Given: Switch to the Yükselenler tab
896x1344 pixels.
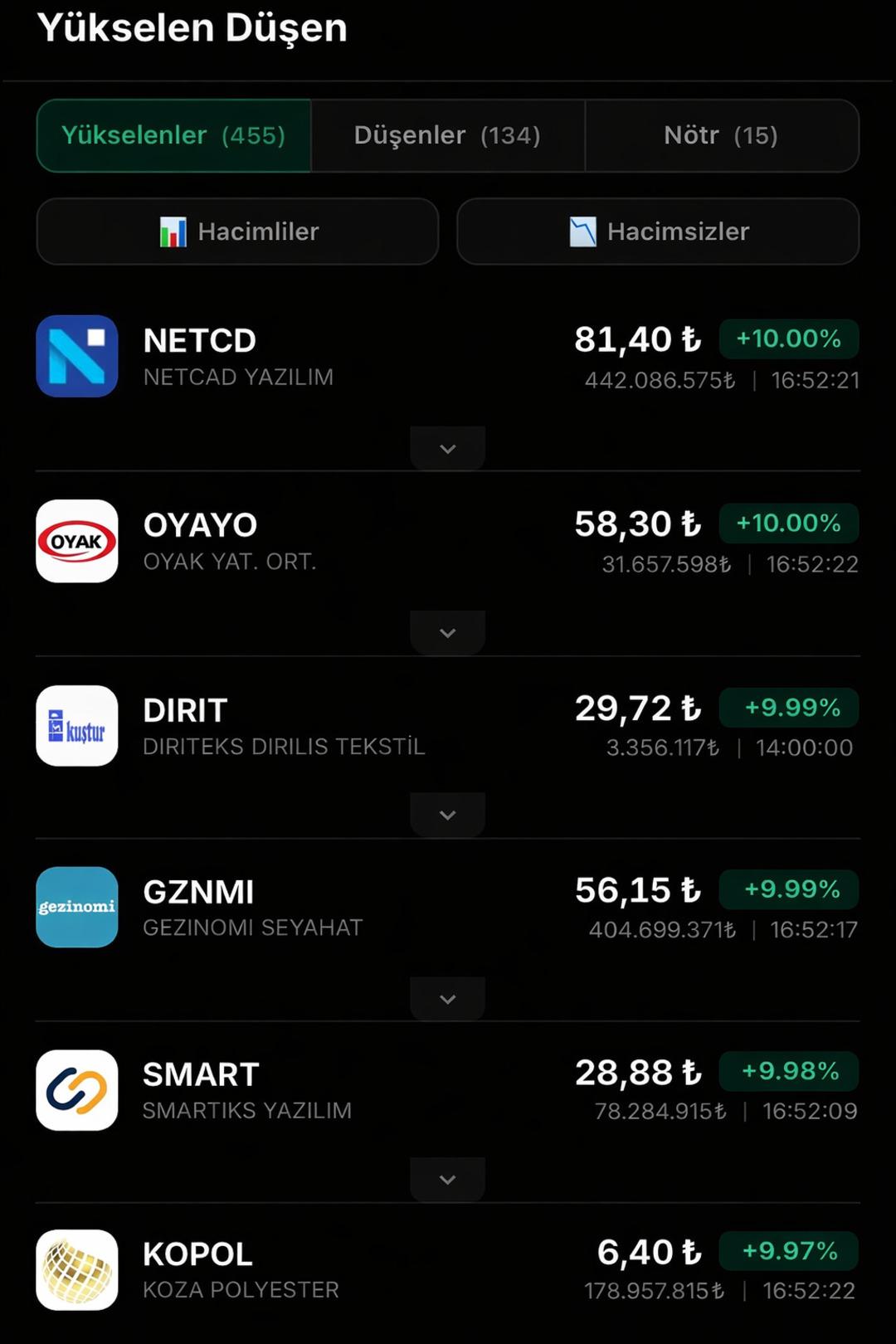Looking at the screenshot, I should click(173, 135).
